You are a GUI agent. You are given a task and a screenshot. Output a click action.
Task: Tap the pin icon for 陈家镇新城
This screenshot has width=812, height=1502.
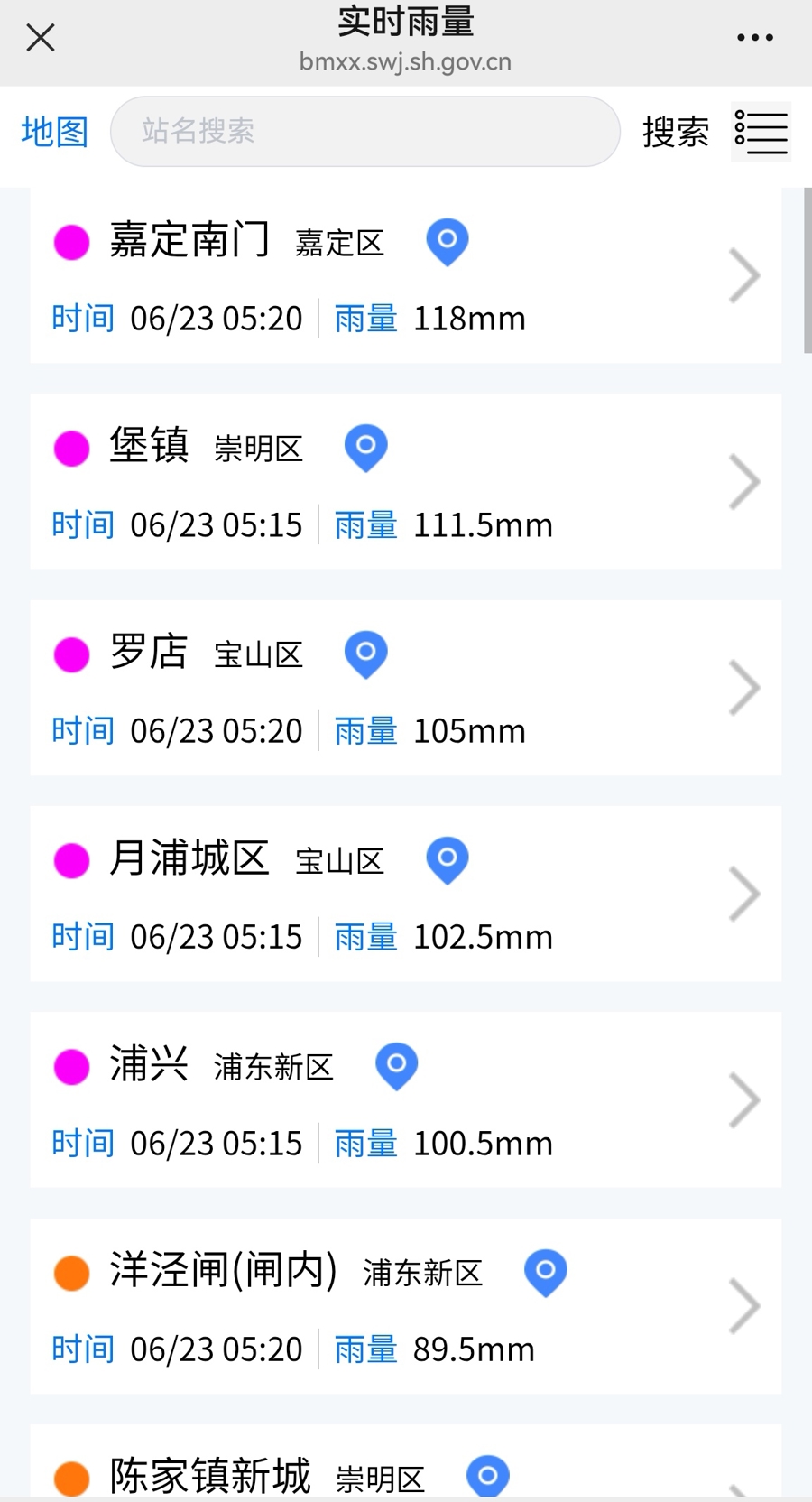click(x=487, y=1477)
